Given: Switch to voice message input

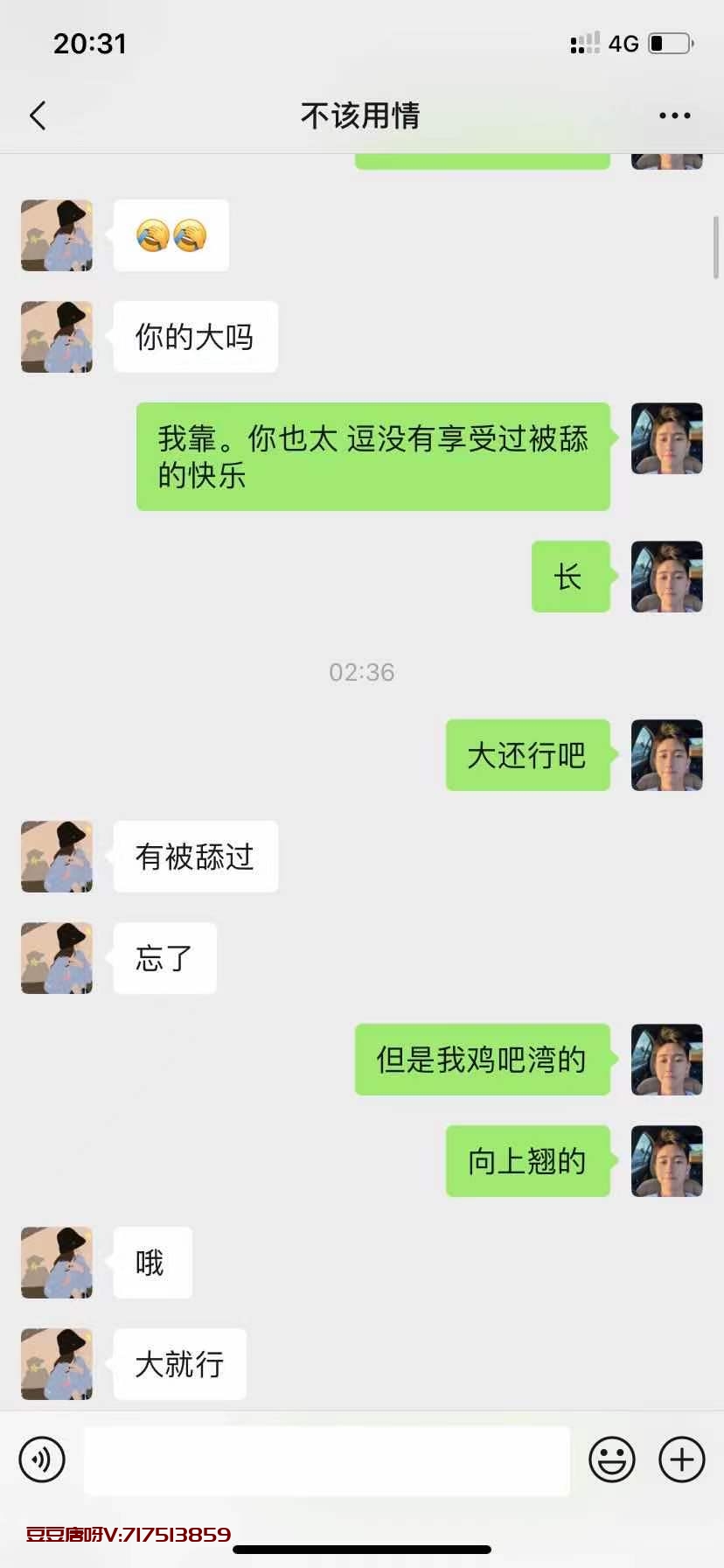Looking at the screenshot, I should pyautogui.click(x=42, y=1459).
